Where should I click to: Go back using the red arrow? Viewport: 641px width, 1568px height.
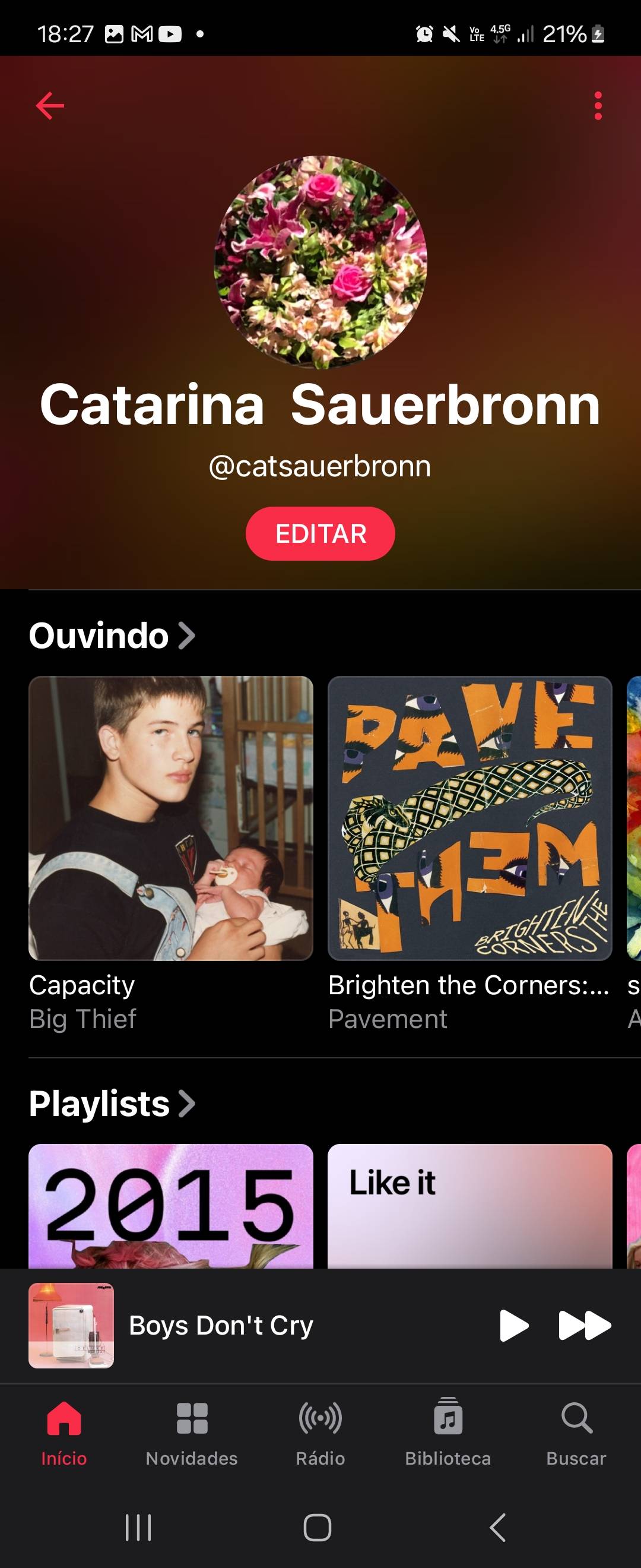click(x=50, y=106)
